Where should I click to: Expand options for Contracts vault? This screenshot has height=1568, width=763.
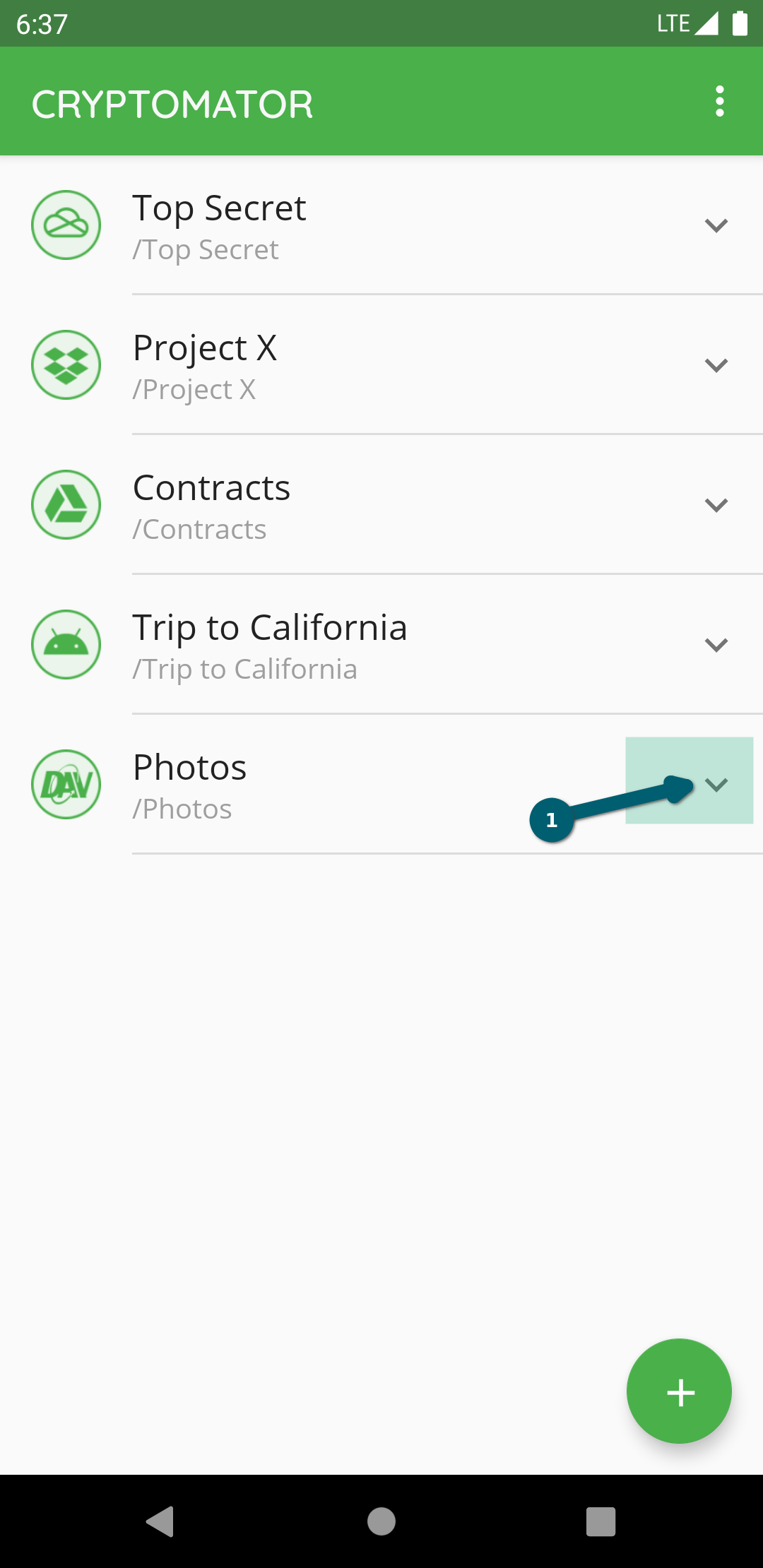(716, 506)
